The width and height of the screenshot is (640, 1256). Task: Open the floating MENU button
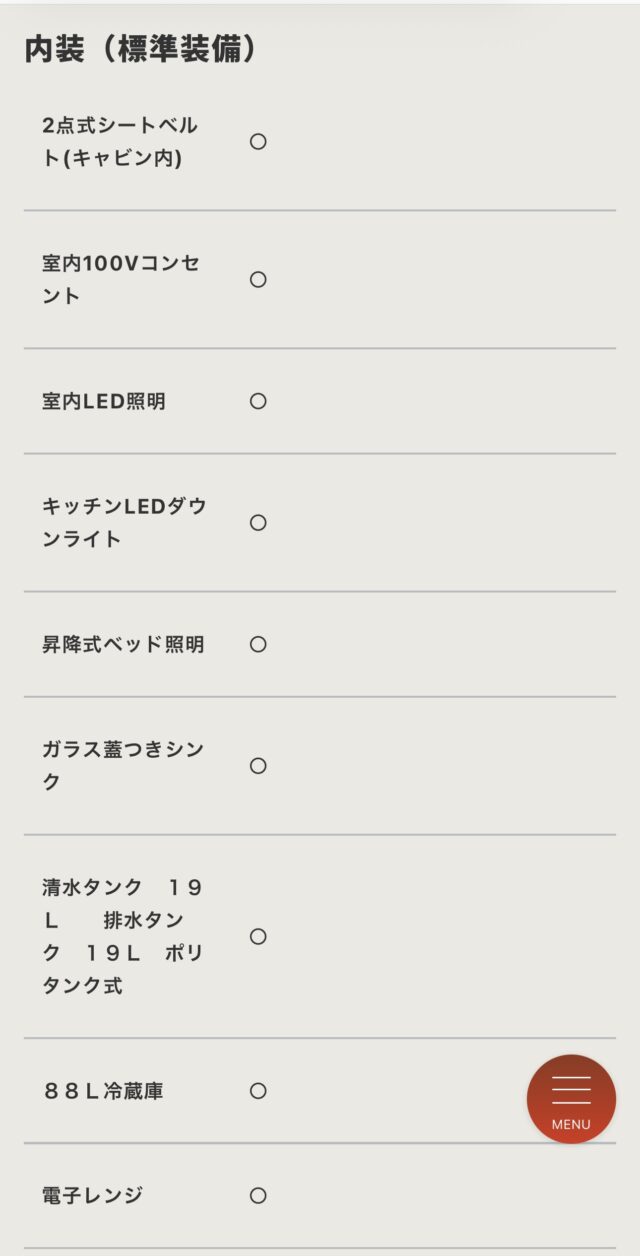[x=571, y=1099]
